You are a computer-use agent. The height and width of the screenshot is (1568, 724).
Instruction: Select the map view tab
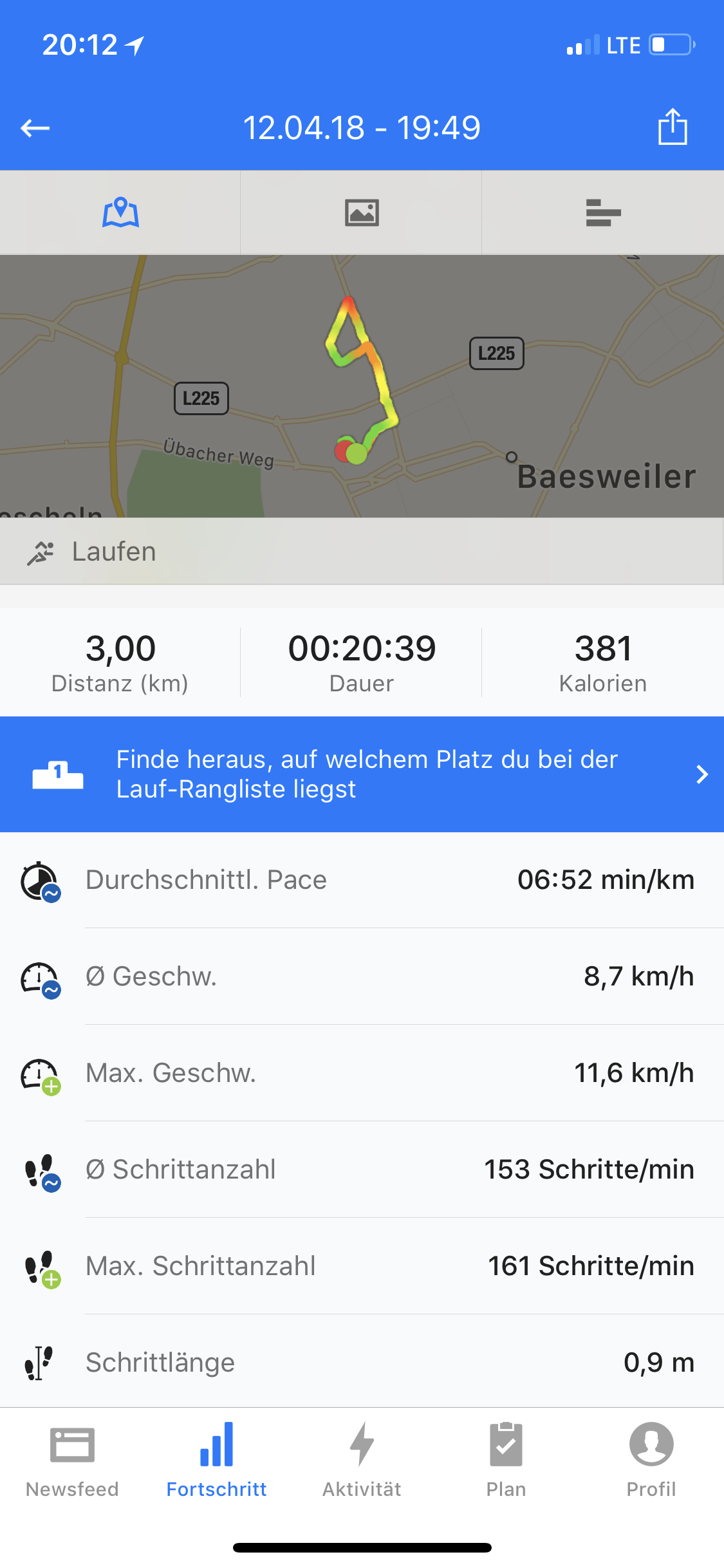(x=120, y=212)
